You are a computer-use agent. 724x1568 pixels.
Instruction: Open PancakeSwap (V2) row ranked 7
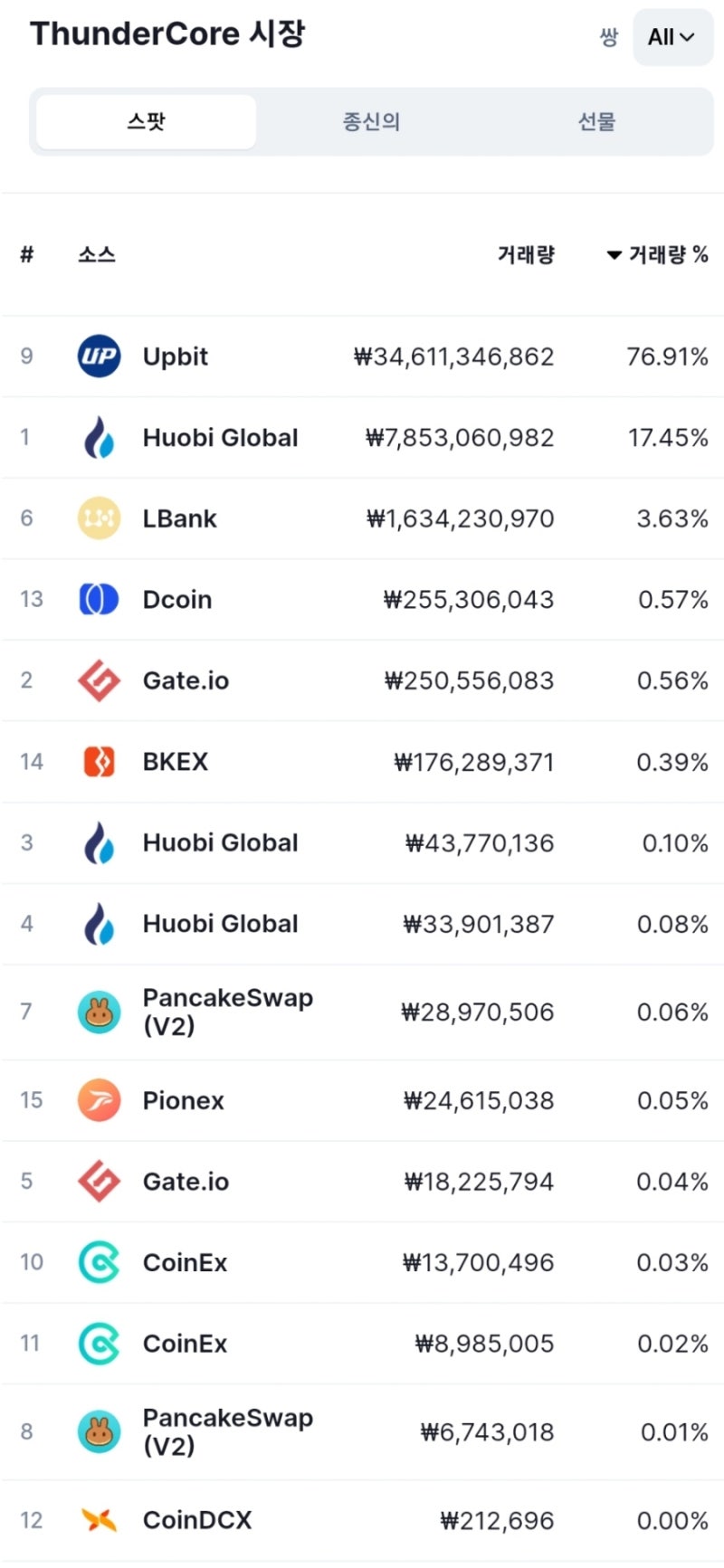tap(362, 1012)
